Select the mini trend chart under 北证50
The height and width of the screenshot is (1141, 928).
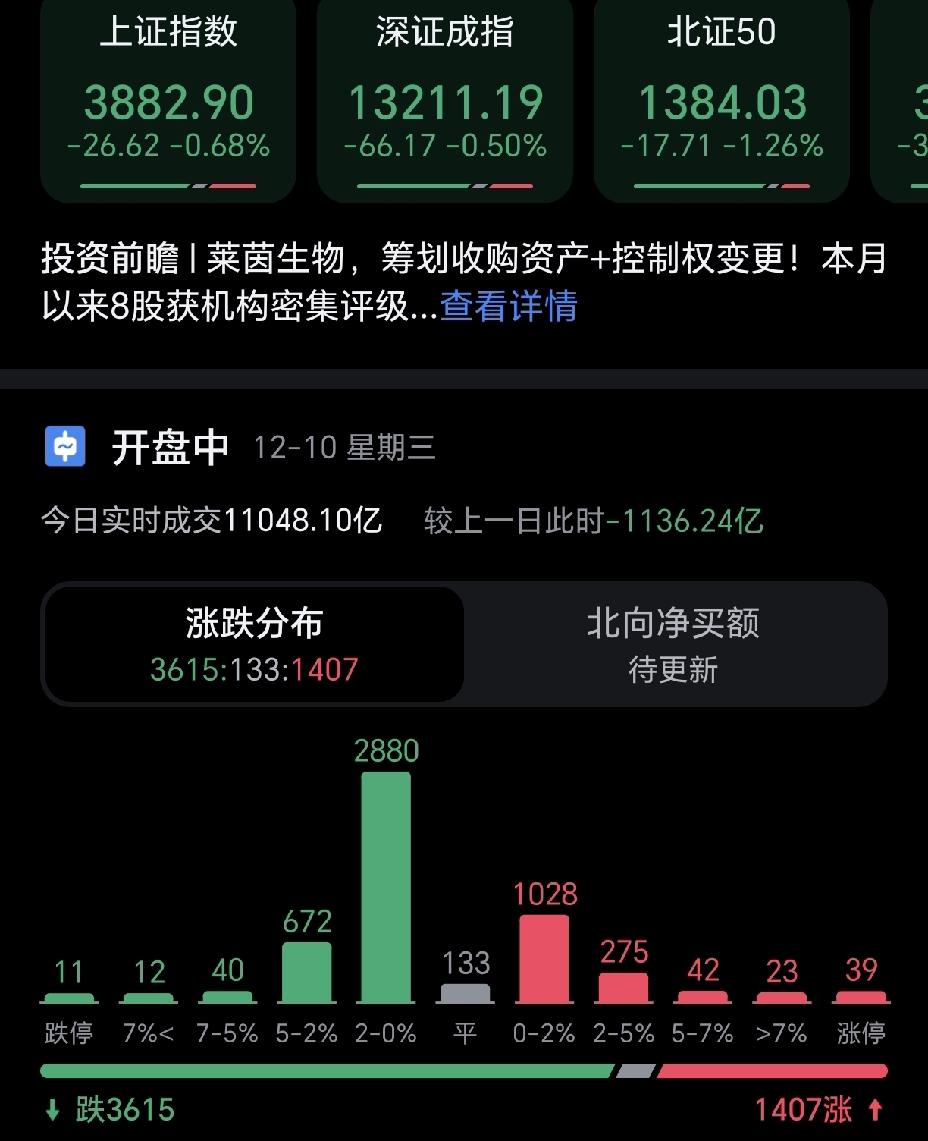pyautogui.click(x=722, y=183)
